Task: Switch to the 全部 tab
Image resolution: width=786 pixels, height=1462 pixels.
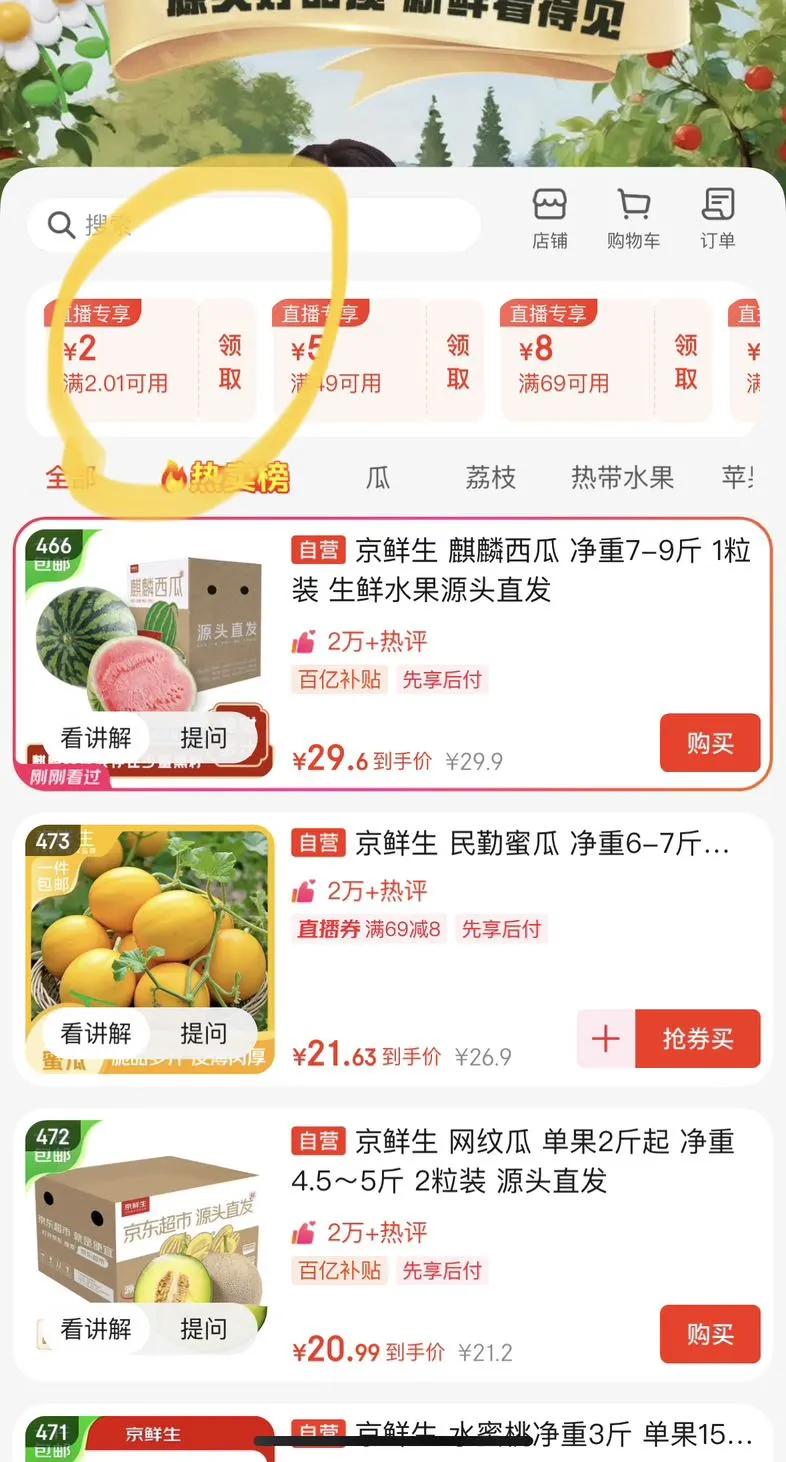Action: [70, 478]
